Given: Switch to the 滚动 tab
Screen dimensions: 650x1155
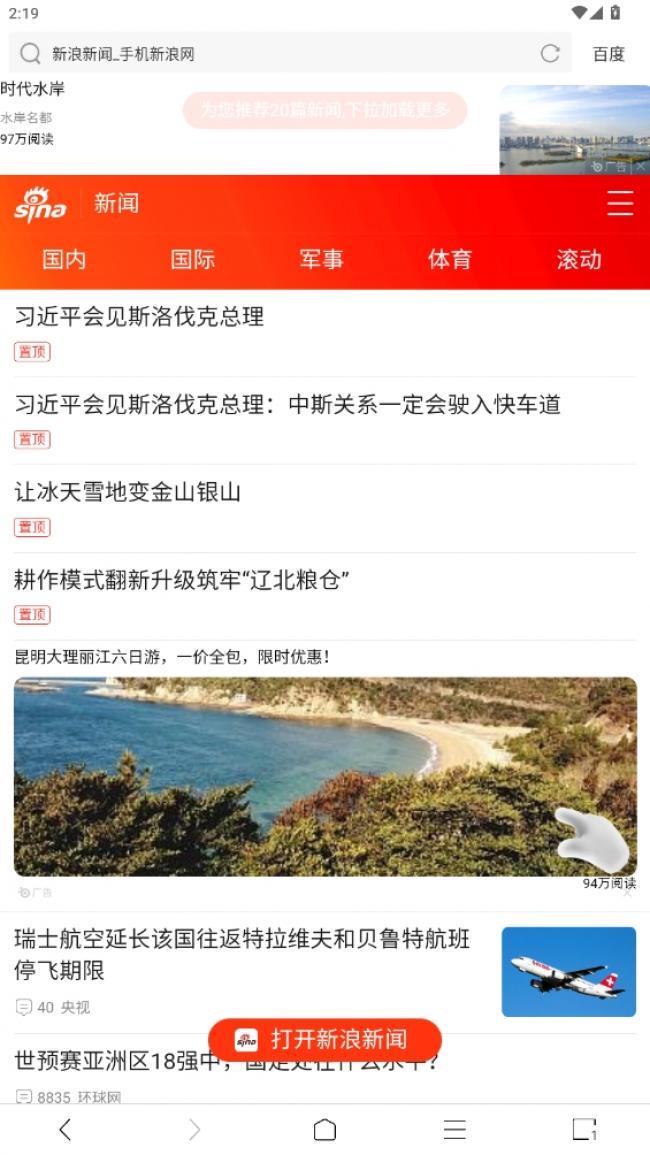Looking at the screenshot, I should 579,260.
